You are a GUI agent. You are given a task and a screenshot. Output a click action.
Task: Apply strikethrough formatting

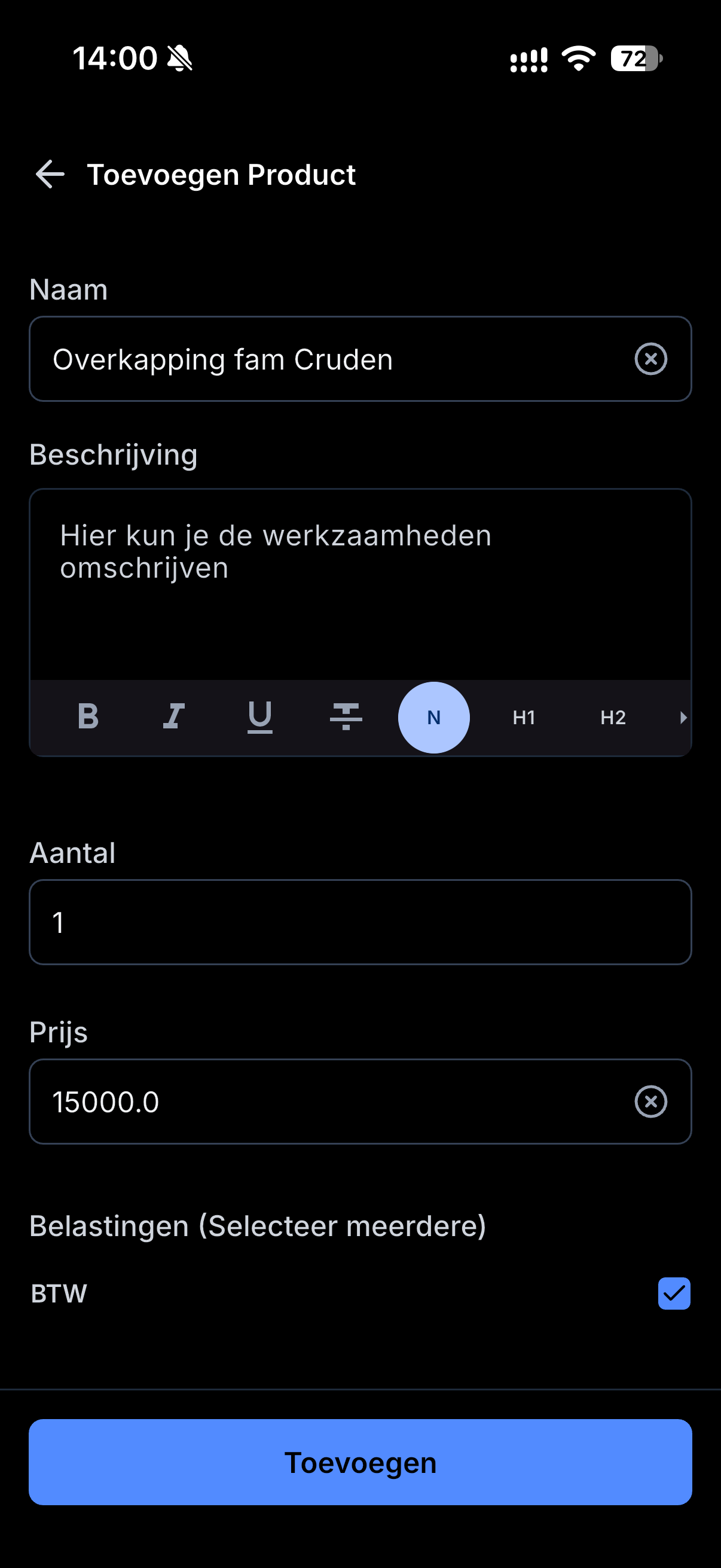point(346,716)
